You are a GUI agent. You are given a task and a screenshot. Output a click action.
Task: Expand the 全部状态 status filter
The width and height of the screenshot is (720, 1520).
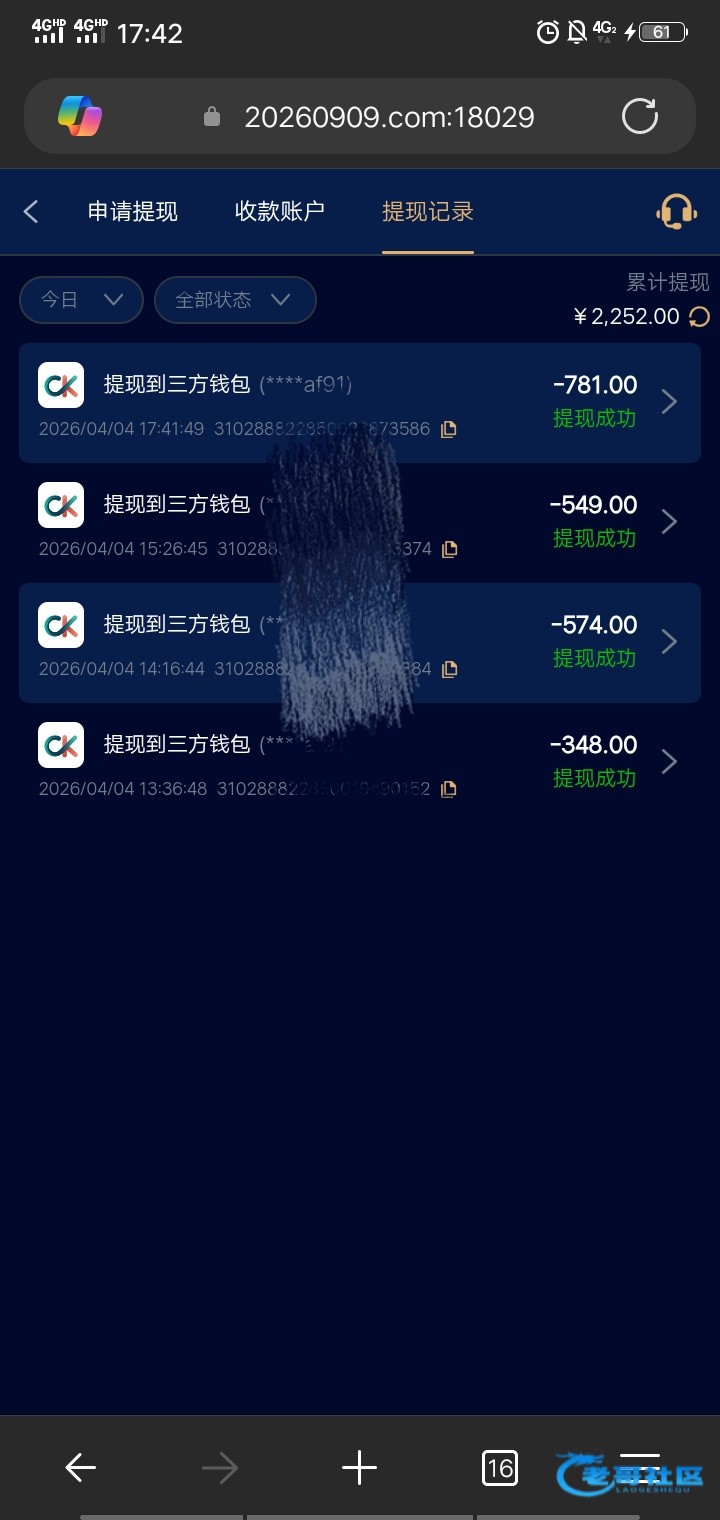pos(235,300)
